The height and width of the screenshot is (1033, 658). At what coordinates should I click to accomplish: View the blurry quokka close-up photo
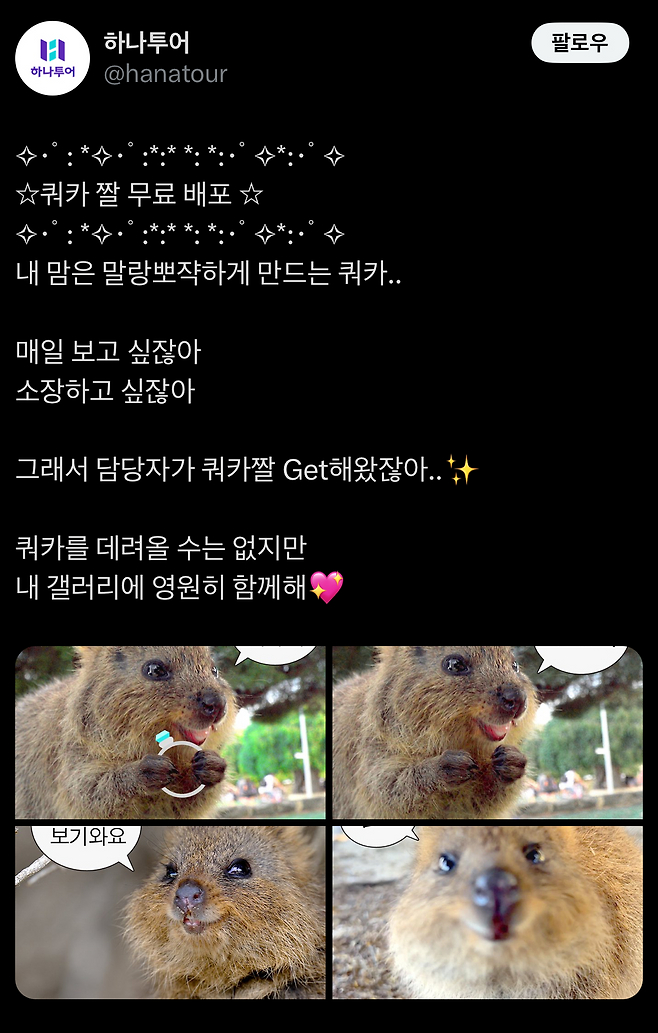click(x=487, y=911)
